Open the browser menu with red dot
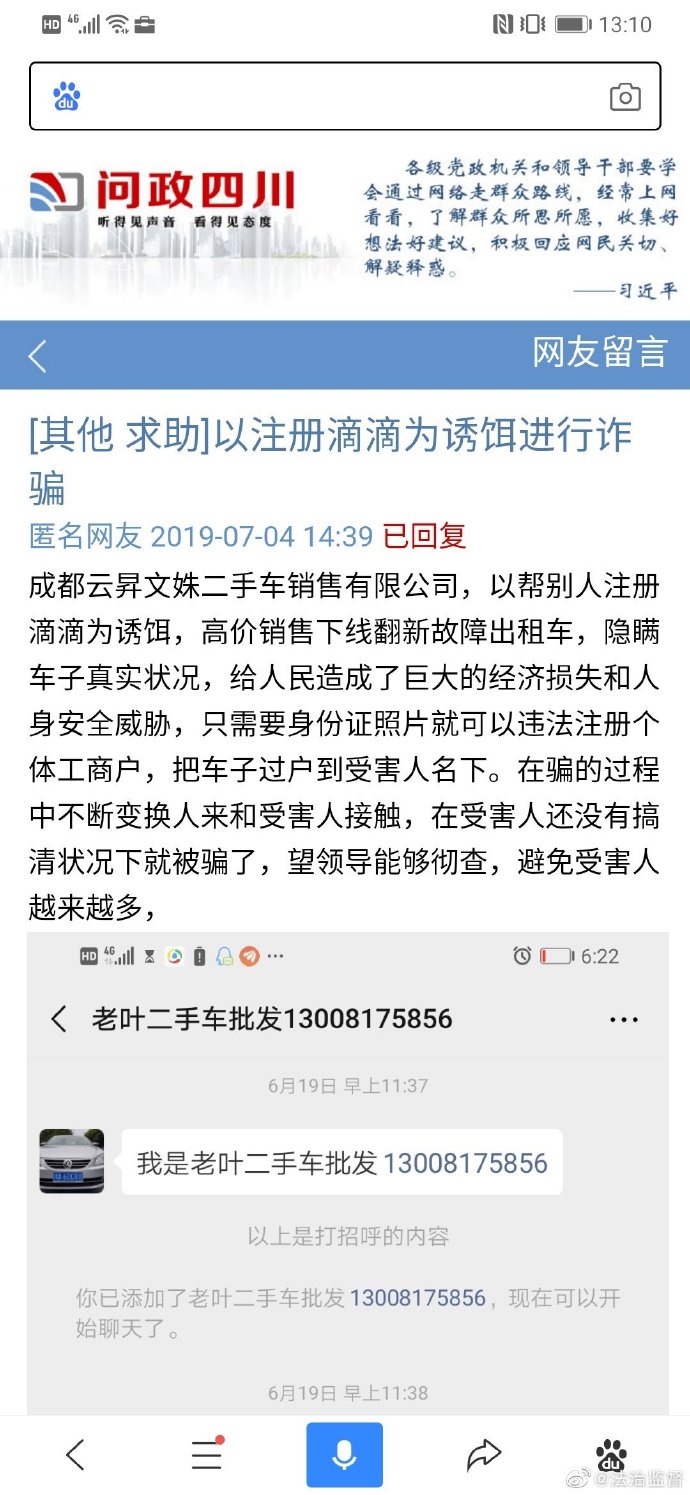 point(207,1455)
